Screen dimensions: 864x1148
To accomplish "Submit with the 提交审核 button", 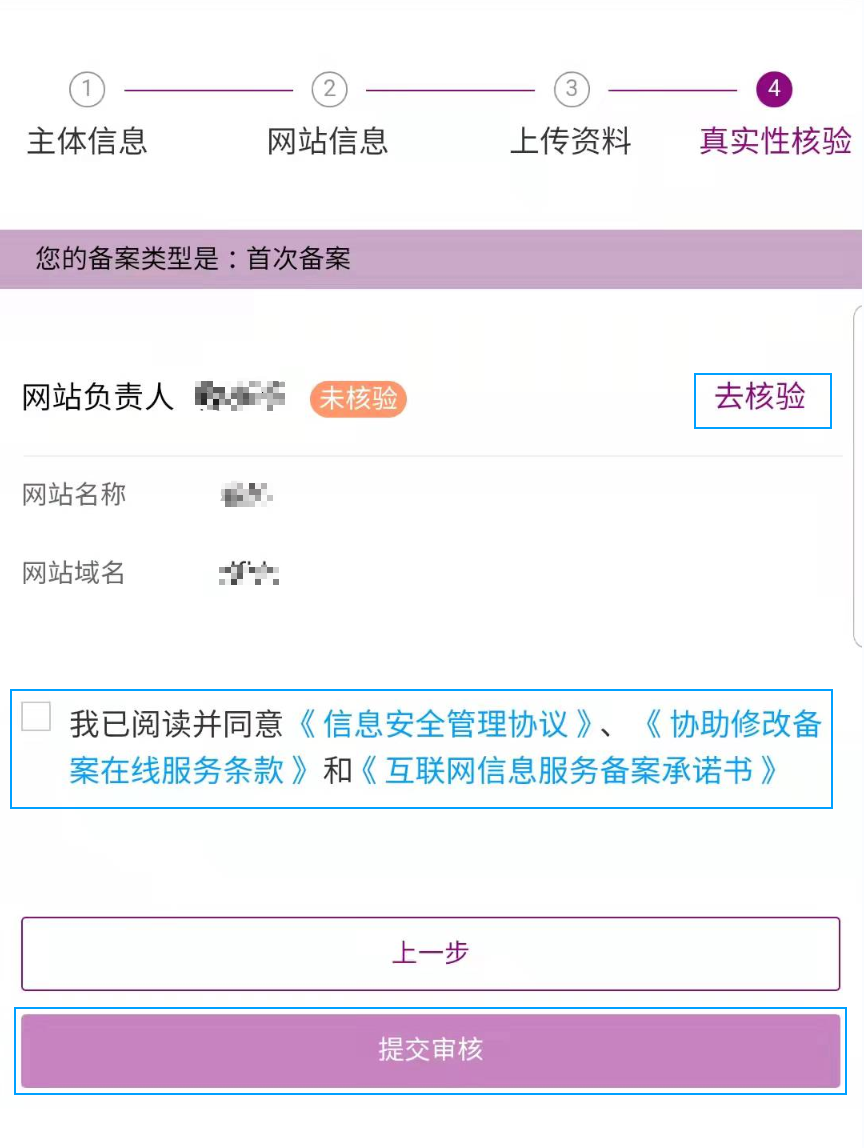I will point(430,1050).
